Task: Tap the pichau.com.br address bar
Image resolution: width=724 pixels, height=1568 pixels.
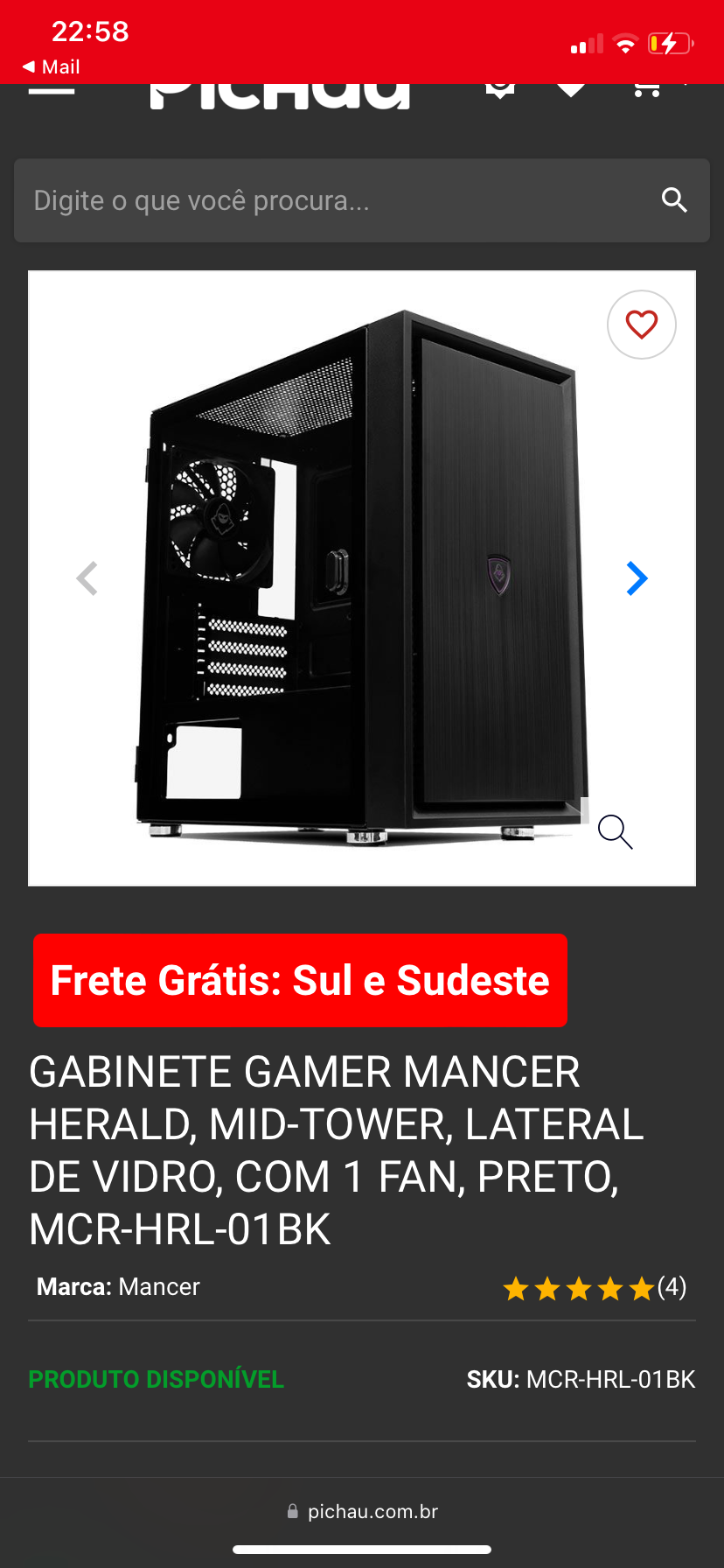Action: (x=362, y=1511)
